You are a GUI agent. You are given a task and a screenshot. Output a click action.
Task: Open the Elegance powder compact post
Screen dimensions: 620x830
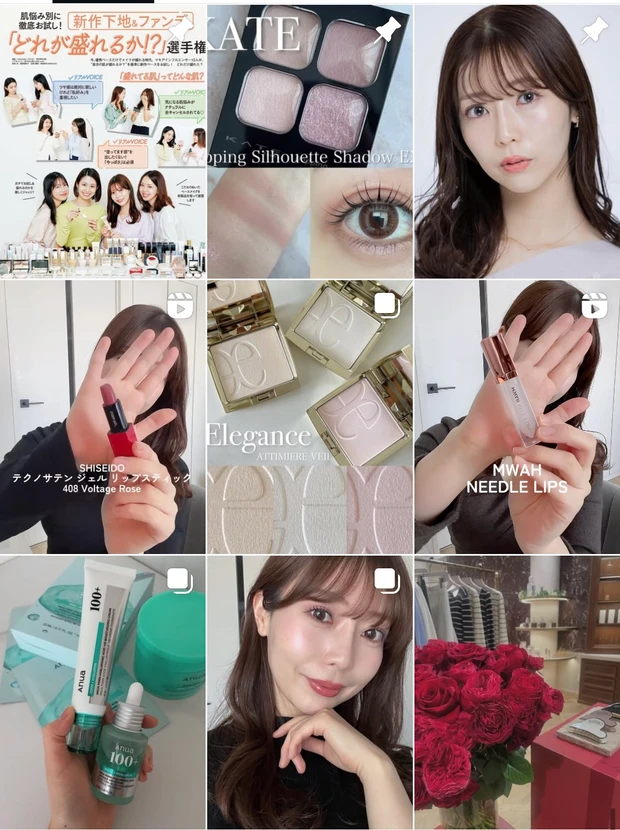coord(310,417)
